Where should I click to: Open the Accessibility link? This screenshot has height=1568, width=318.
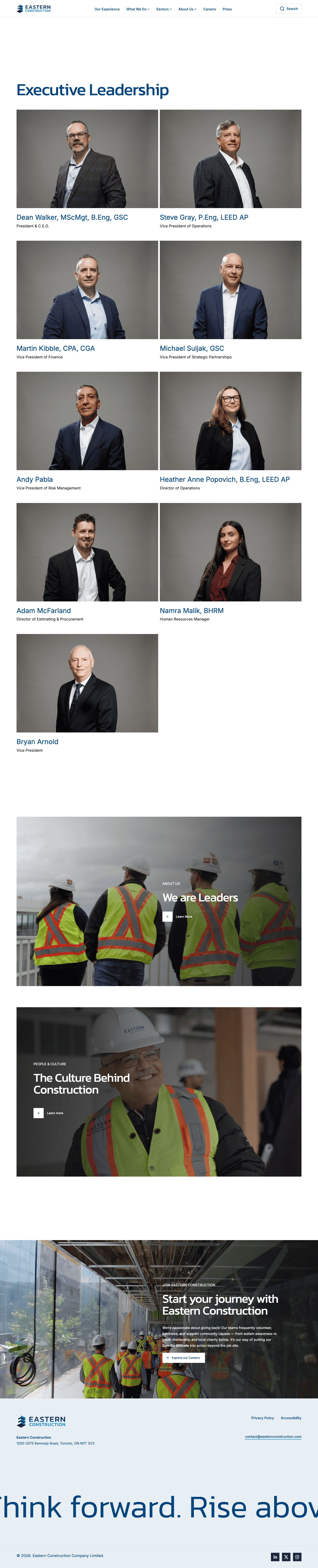[291, 1418]
